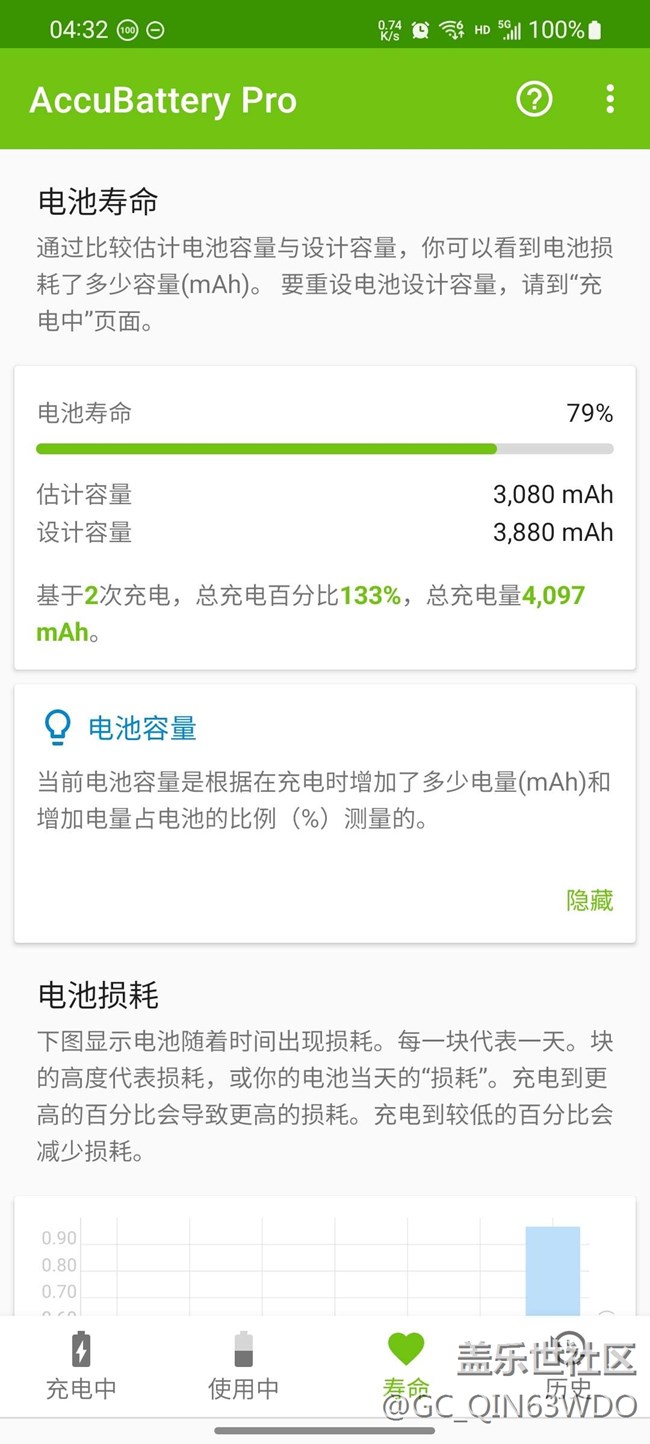Hide the 电池容量 tip card
The width and height of the screenshot is (650, 1444).
[x=589, y=900]
